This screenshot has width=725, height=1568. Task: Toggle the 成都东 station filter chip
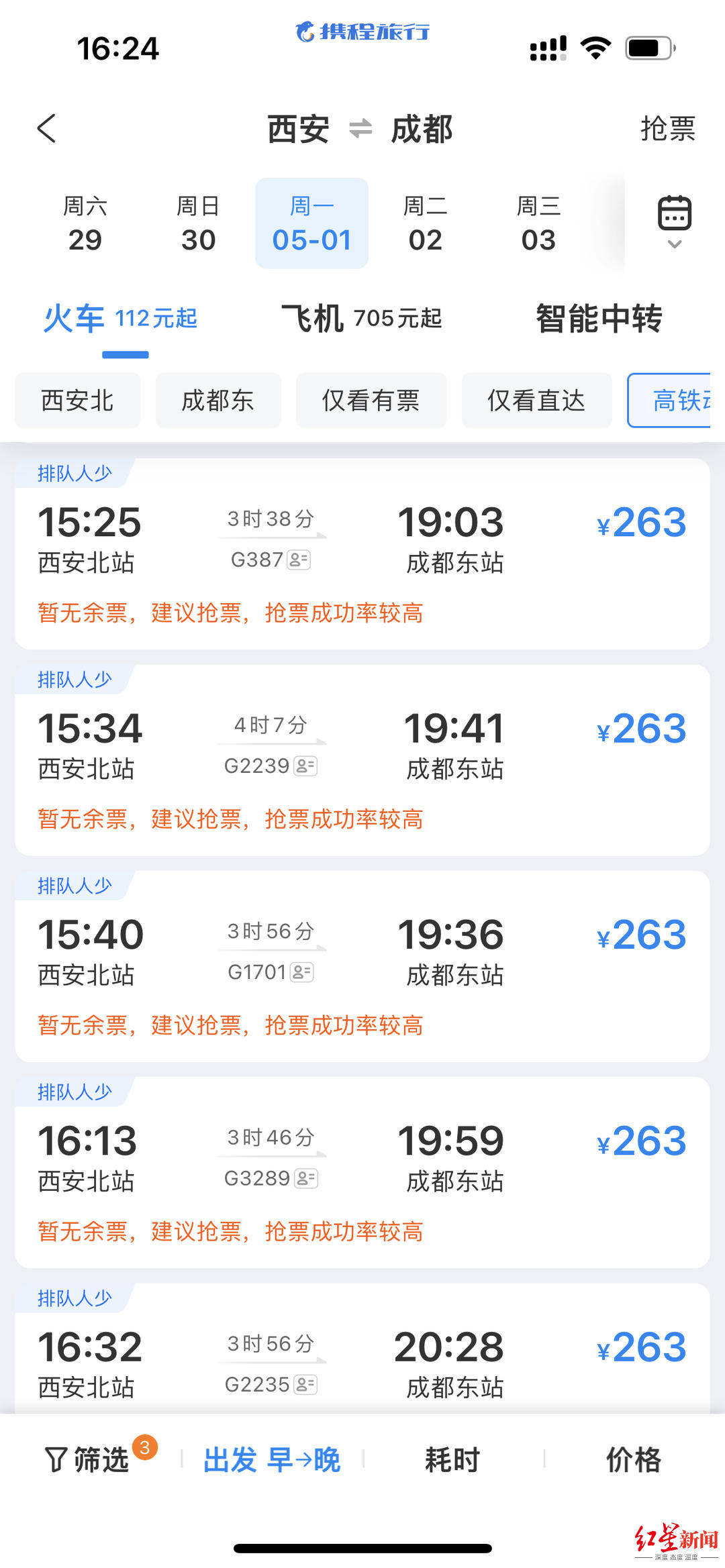point(218,401)
